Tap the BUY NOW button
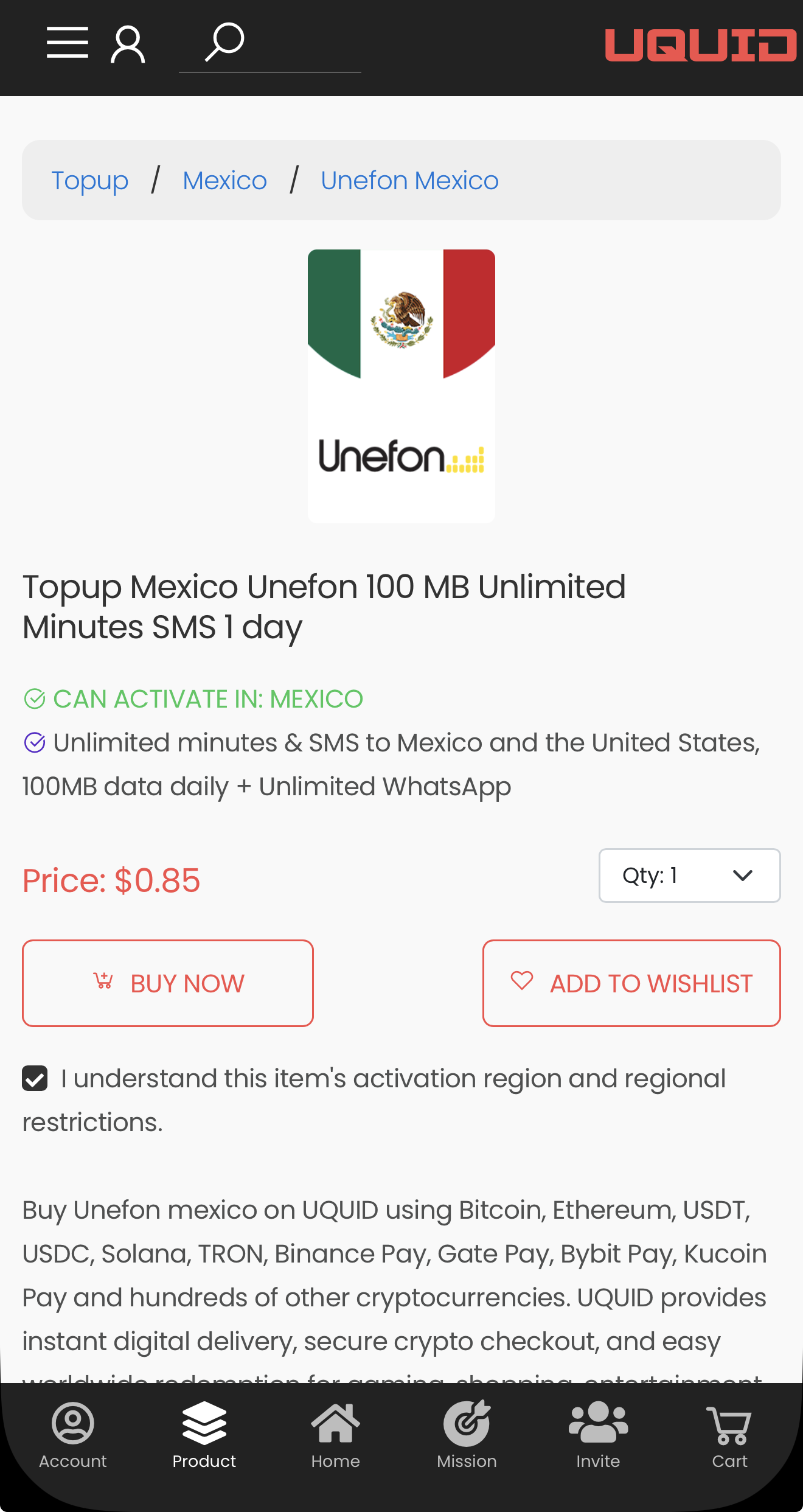This screenshot has height=1512, width=803. coord(168,983)
